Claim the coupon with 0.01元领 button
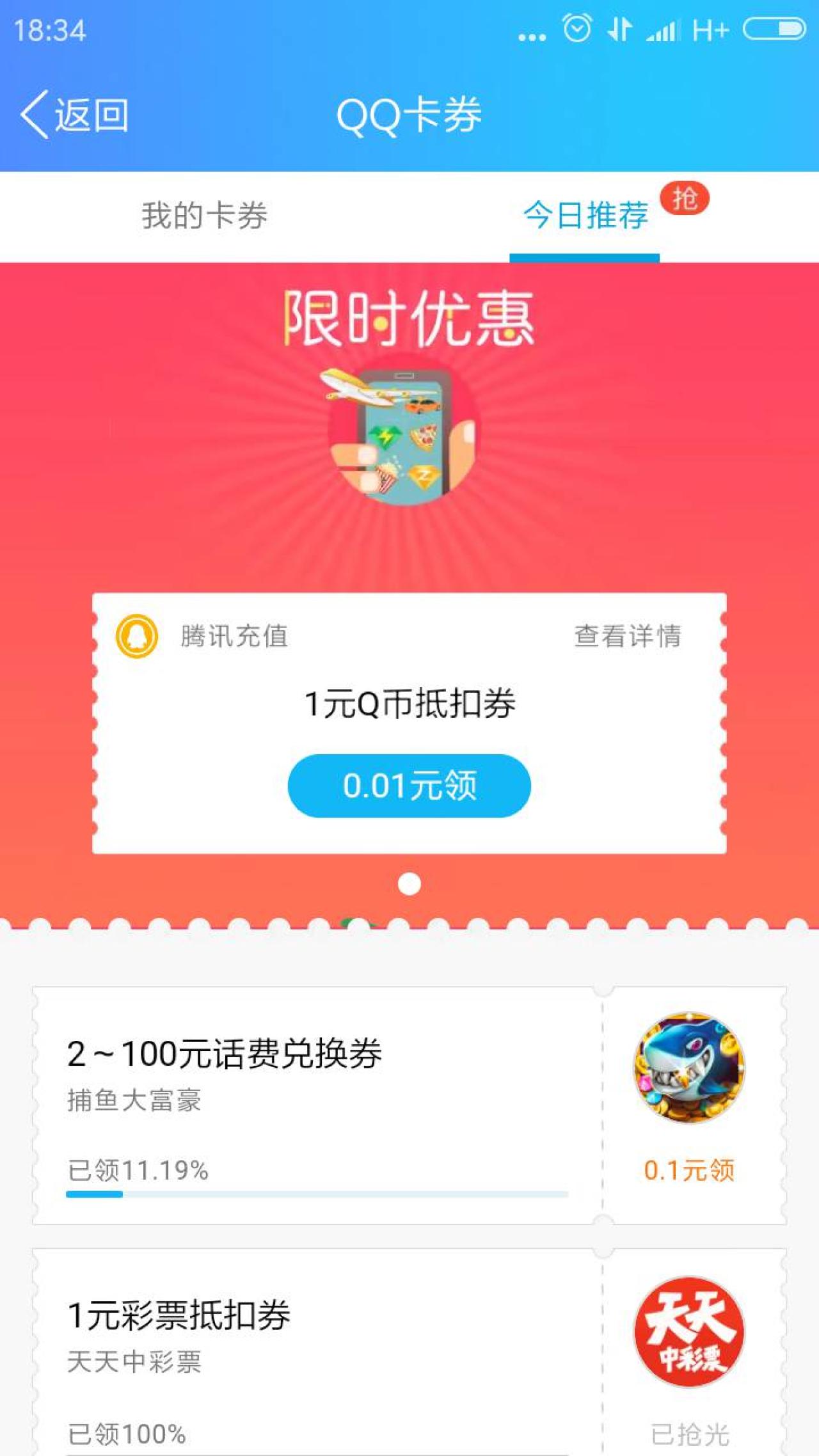 (409, 786)
